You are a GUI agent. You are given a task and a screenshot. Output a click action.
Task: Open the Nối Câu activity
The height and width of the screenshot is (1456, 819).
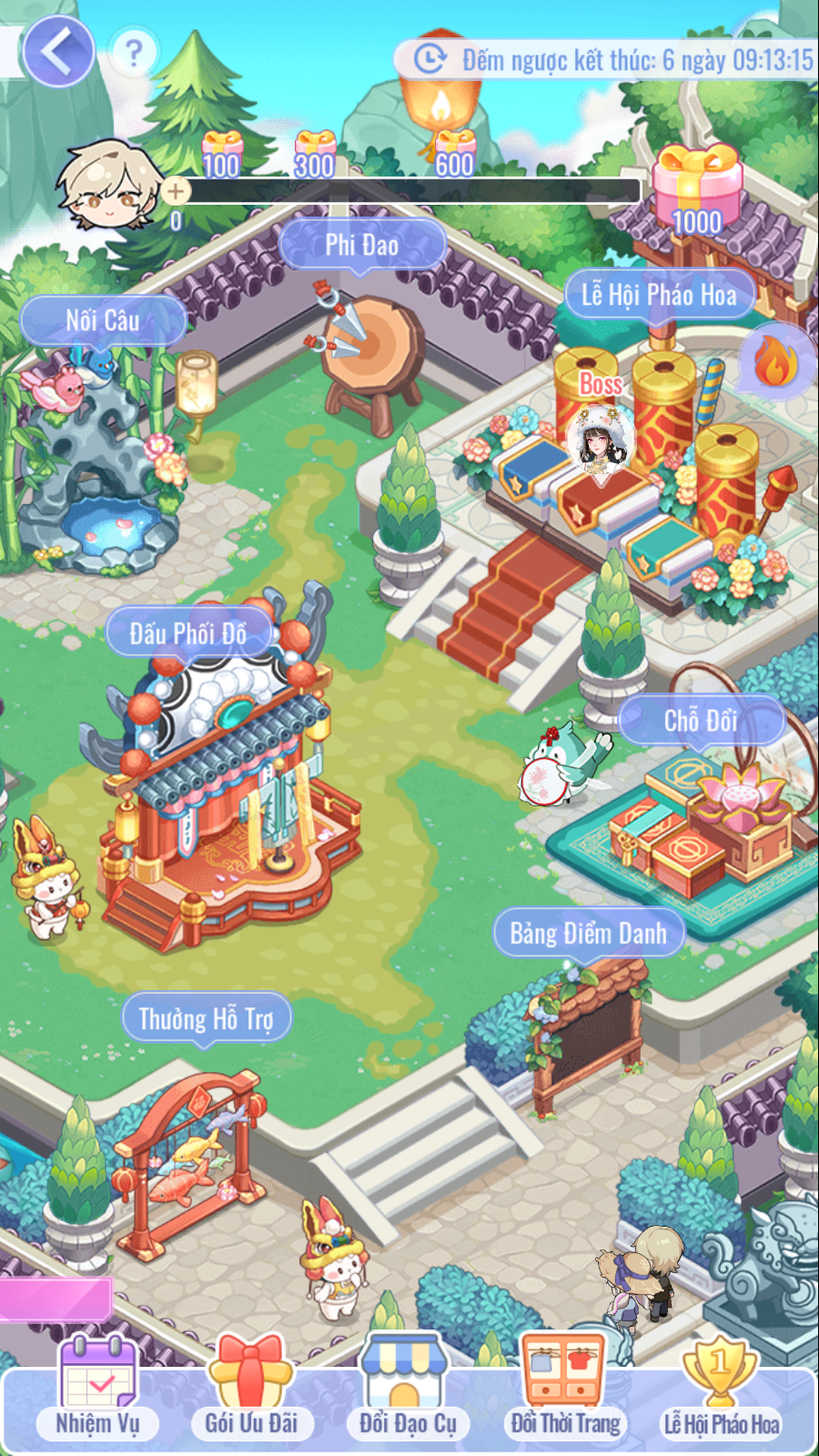click(x=102, y=320)
